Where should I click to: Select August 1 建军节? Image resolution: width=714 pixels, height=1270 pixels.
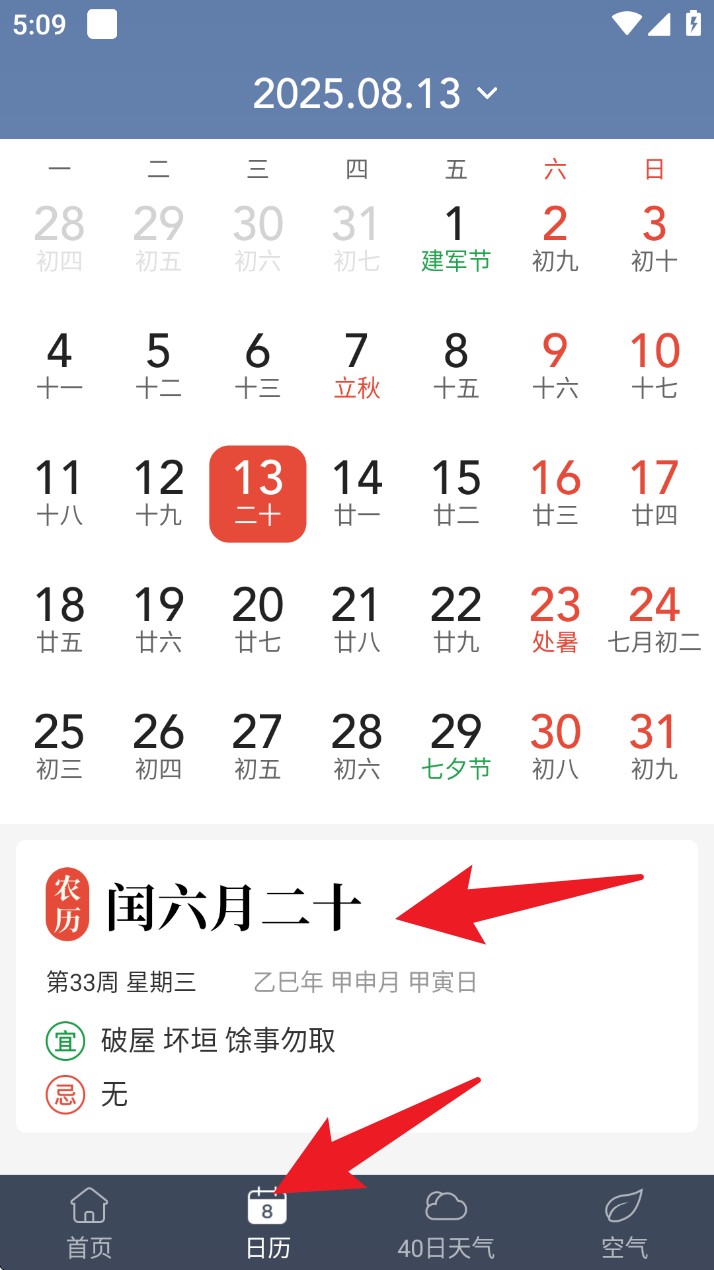tap(456, 238)
